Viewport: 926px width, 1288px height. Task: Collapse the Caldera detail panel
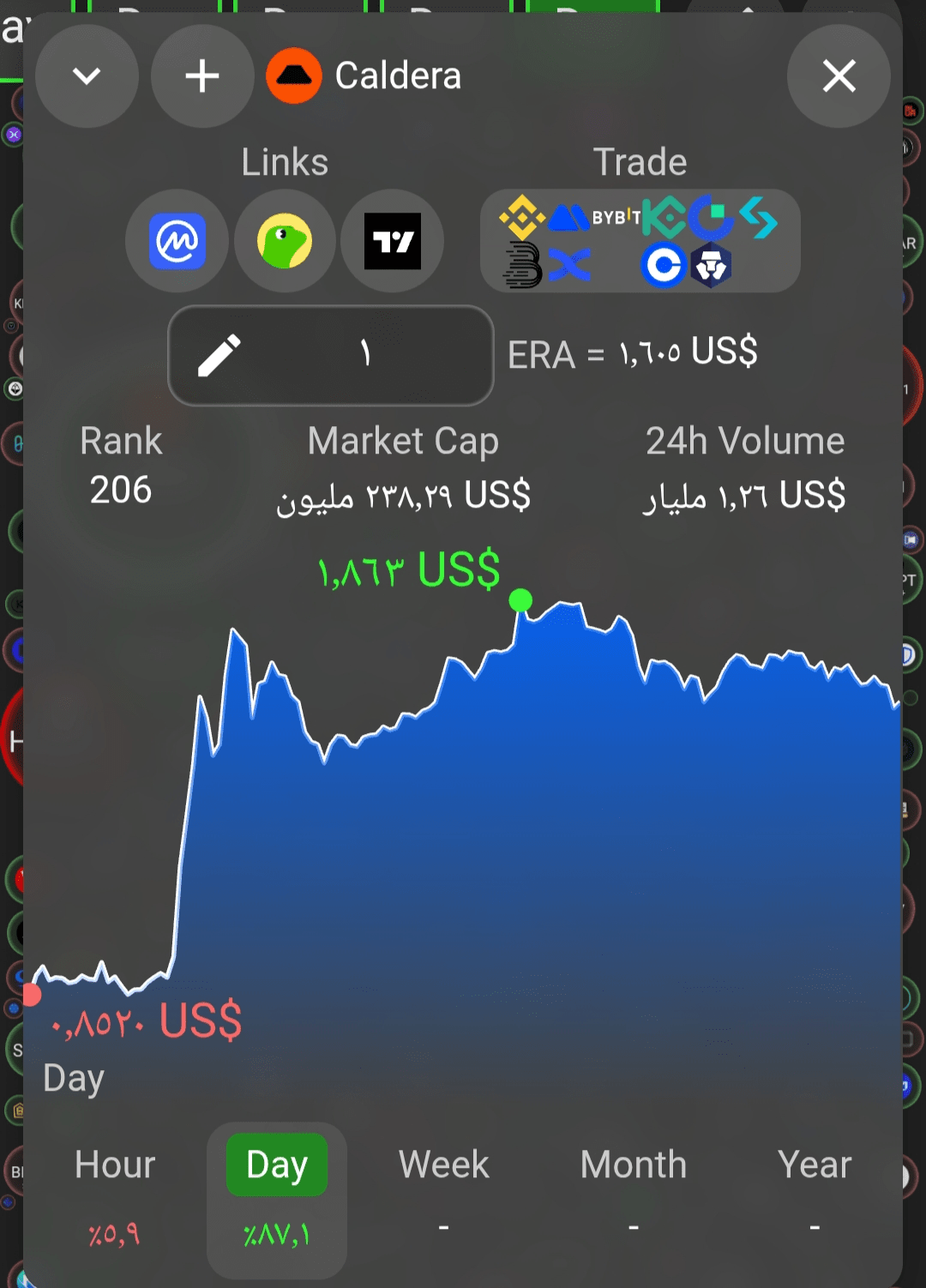coord(87,76)
